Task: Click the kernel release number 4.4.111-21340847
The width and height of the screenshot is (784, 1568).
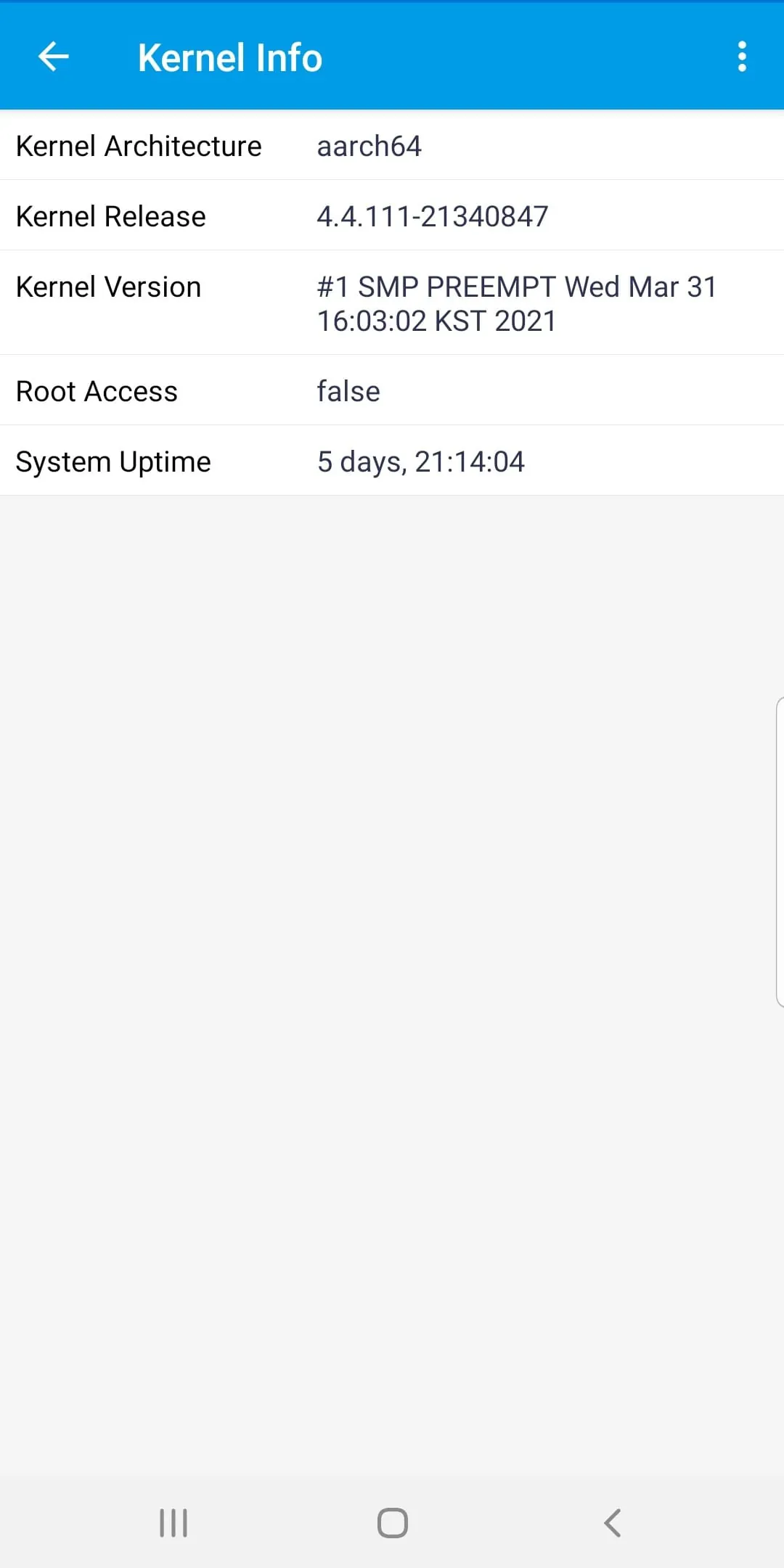Action: [433, 216]
